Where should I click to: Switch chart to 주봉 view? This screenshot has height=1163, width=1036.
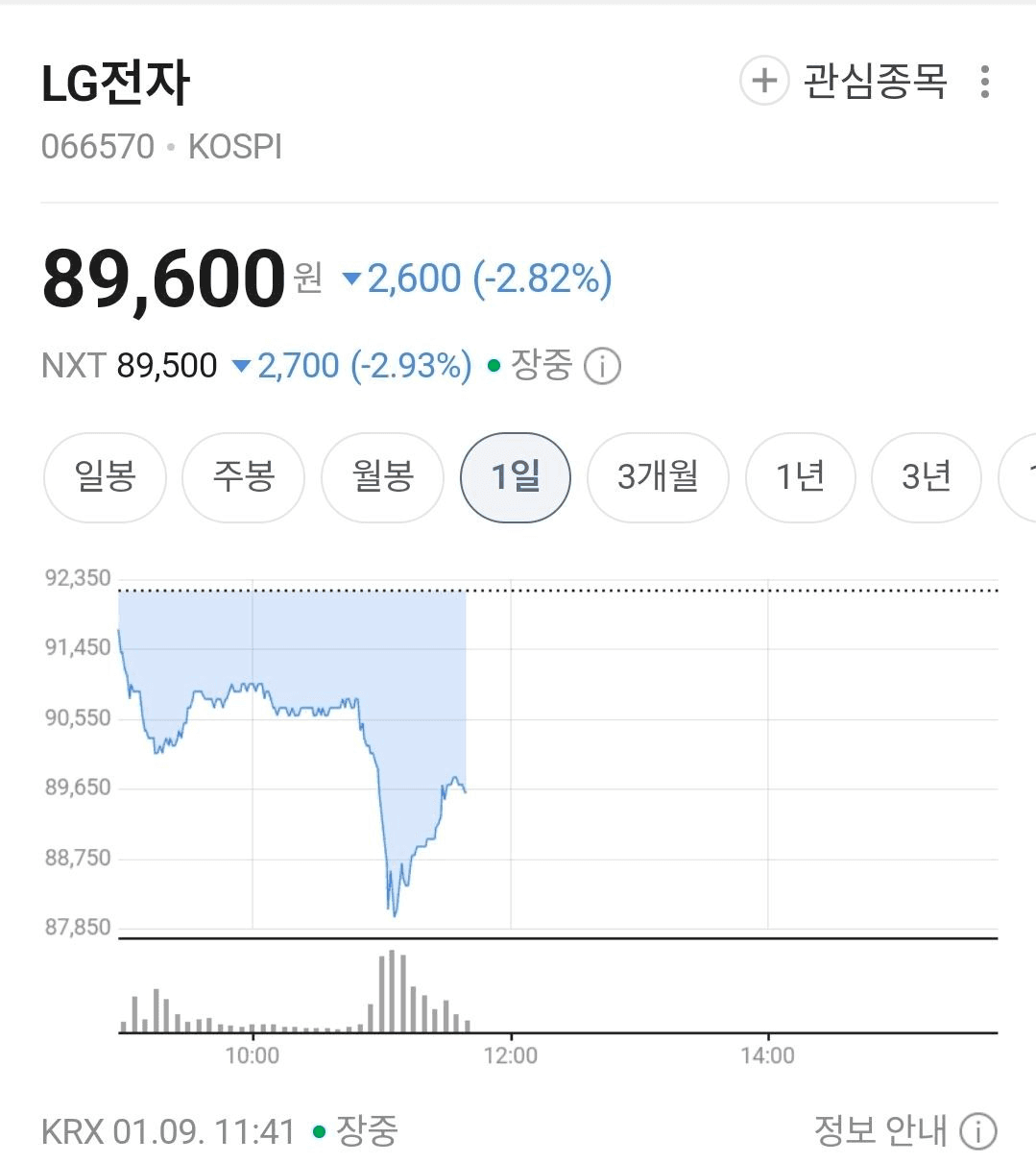(244, 477)
